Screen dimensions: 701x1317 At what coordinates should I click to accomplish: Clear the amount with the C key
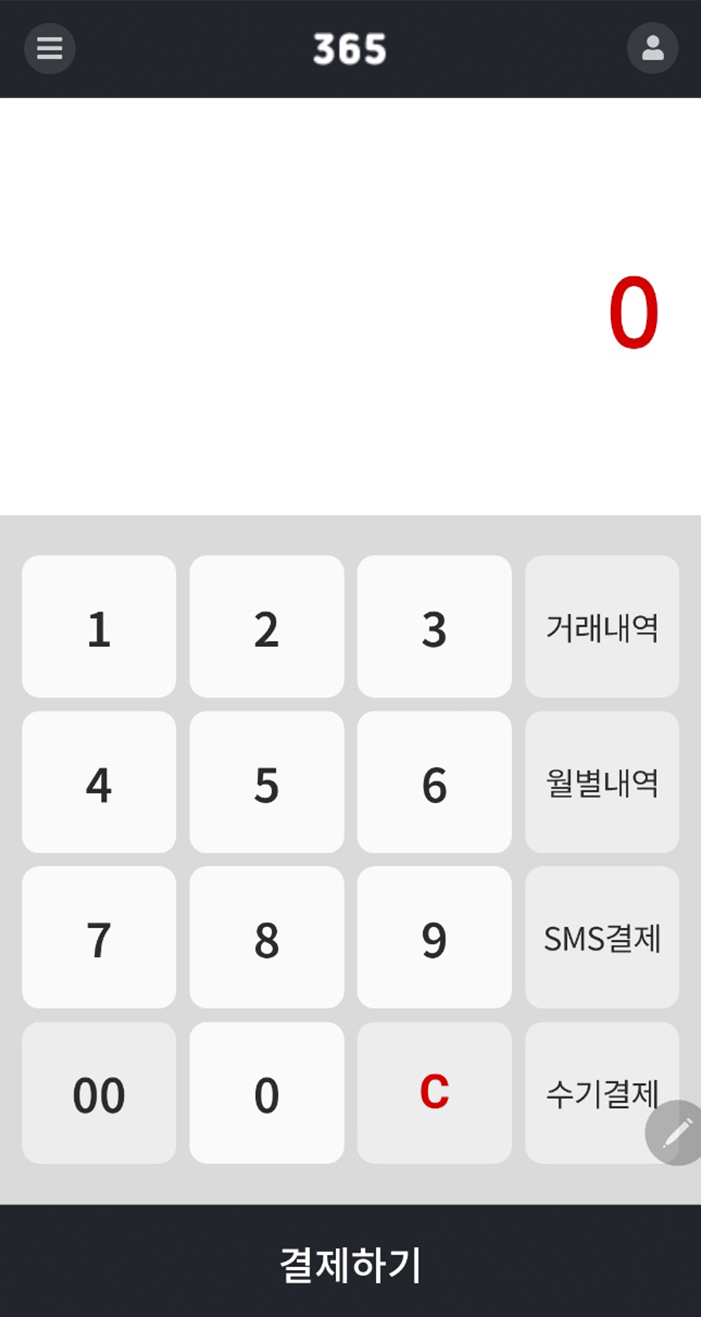tap(434, 1093)
